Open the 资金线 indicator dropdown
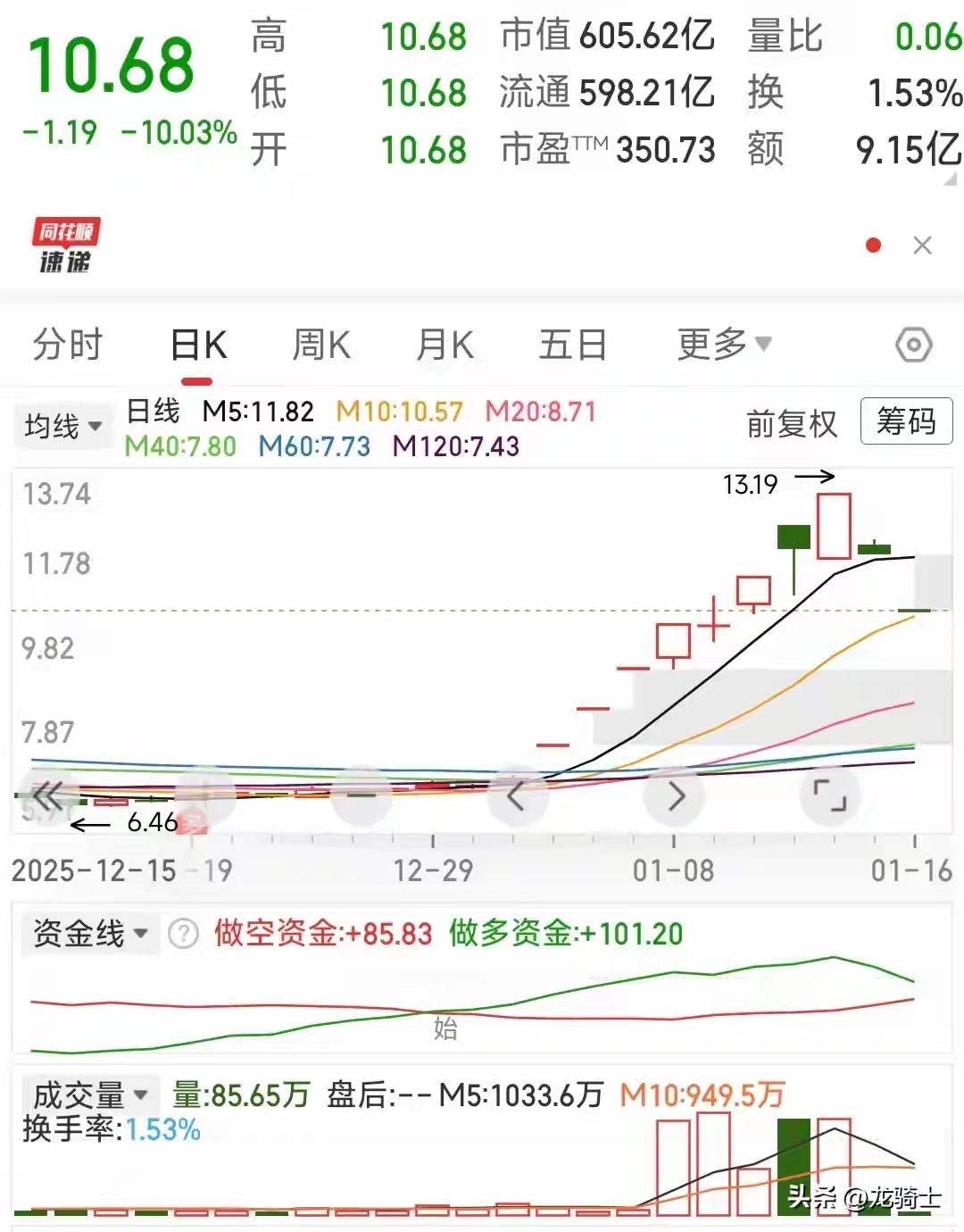Viewport: 964px width, 1232px height. 89,934
